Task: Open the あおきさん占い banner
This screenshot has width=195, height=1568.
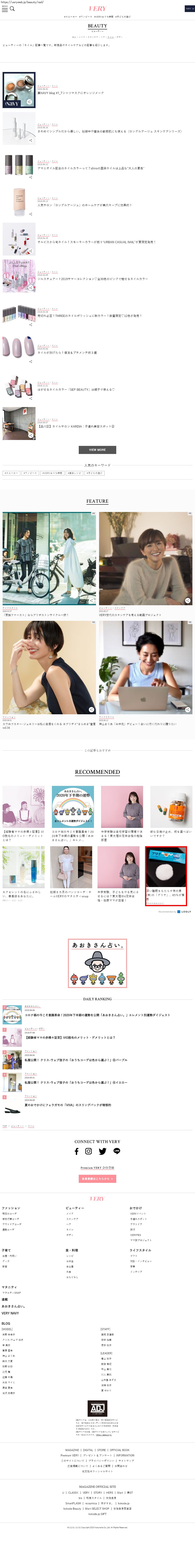Action: coord(97,963)
